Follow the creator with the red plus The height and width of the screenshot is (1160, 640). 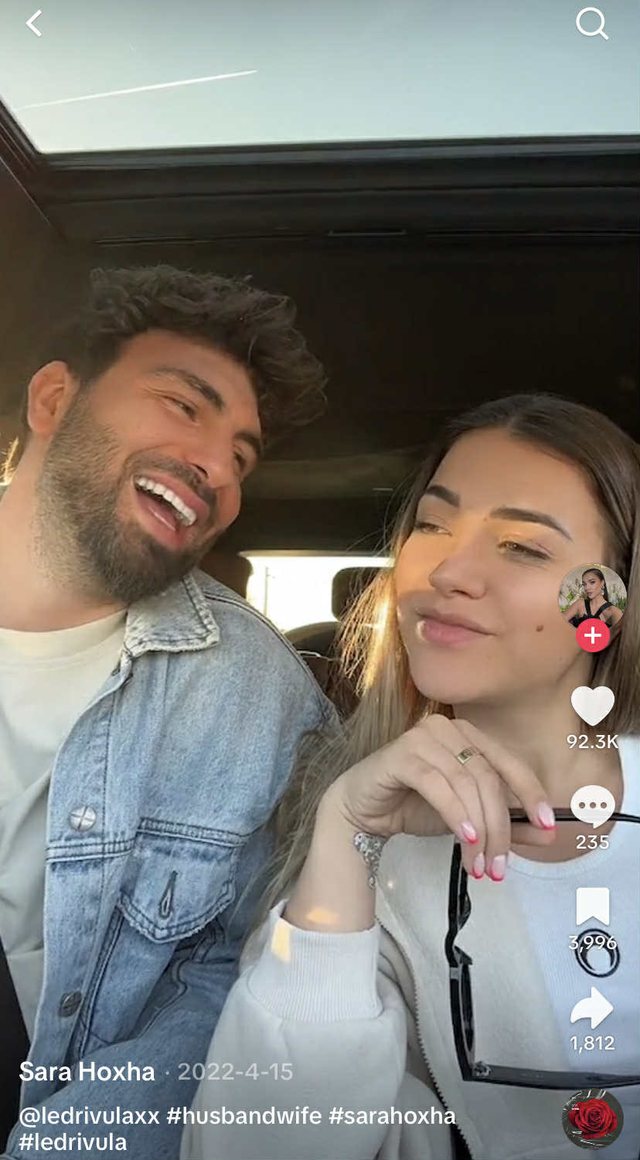(592, 635)
